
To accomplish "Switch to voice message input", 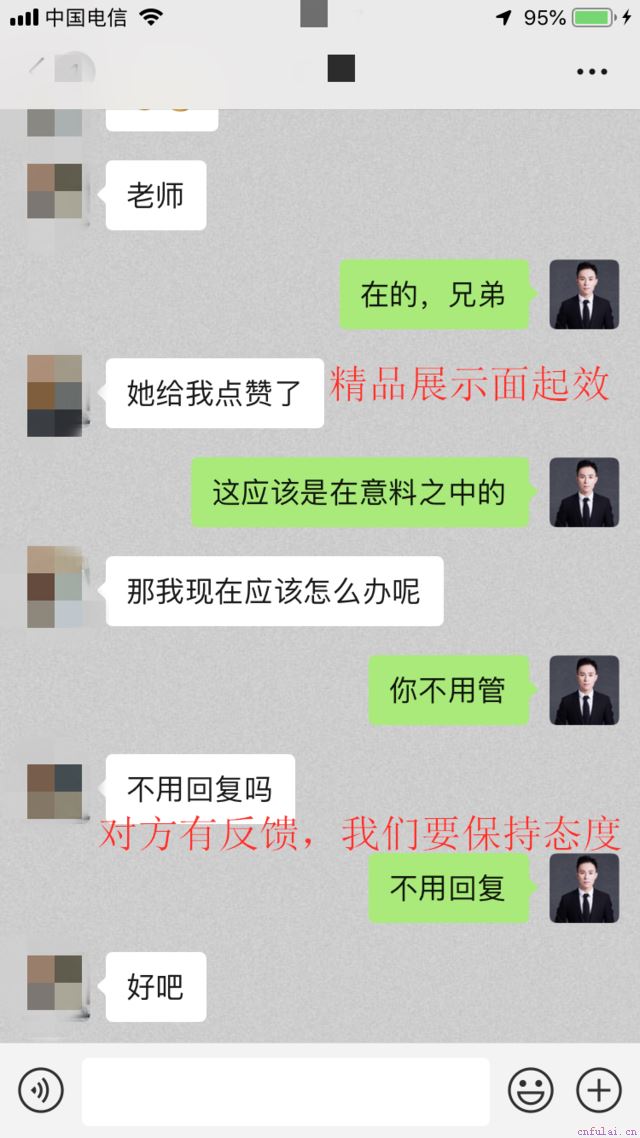I will 41,1090.
